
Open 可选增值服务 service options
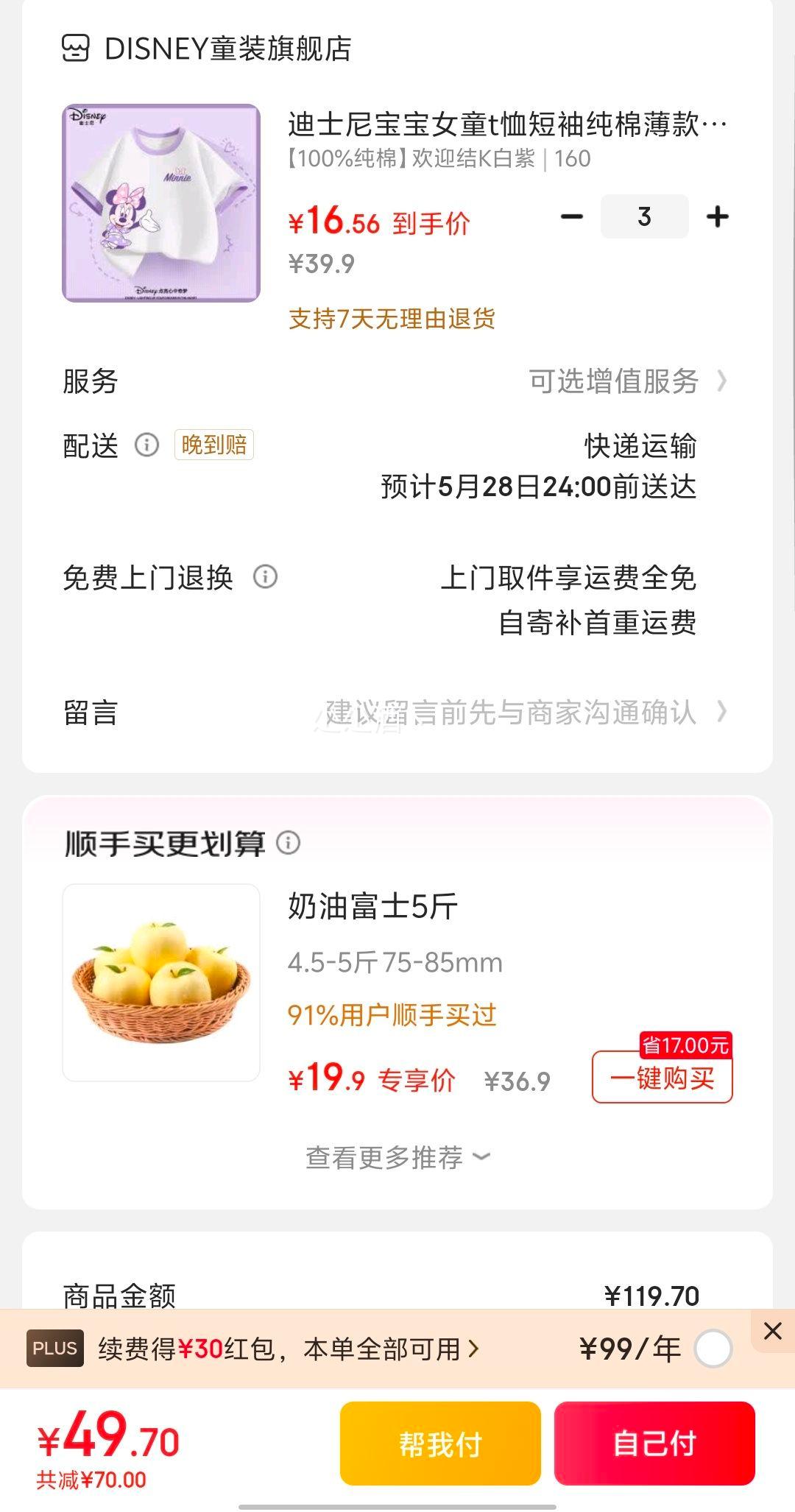[x=628, y=381]
